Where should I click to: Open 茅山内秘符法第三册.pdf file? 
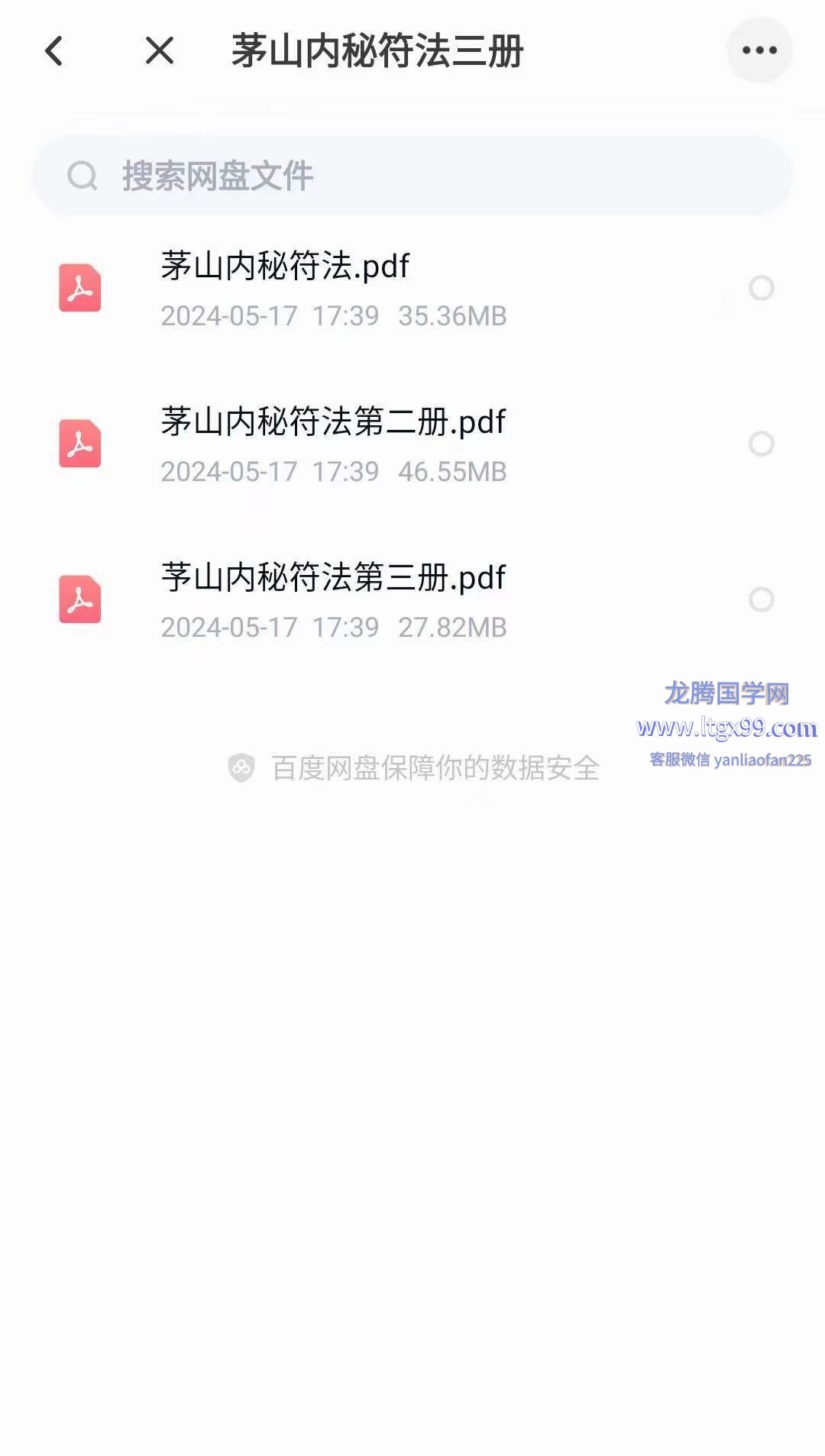333,578
